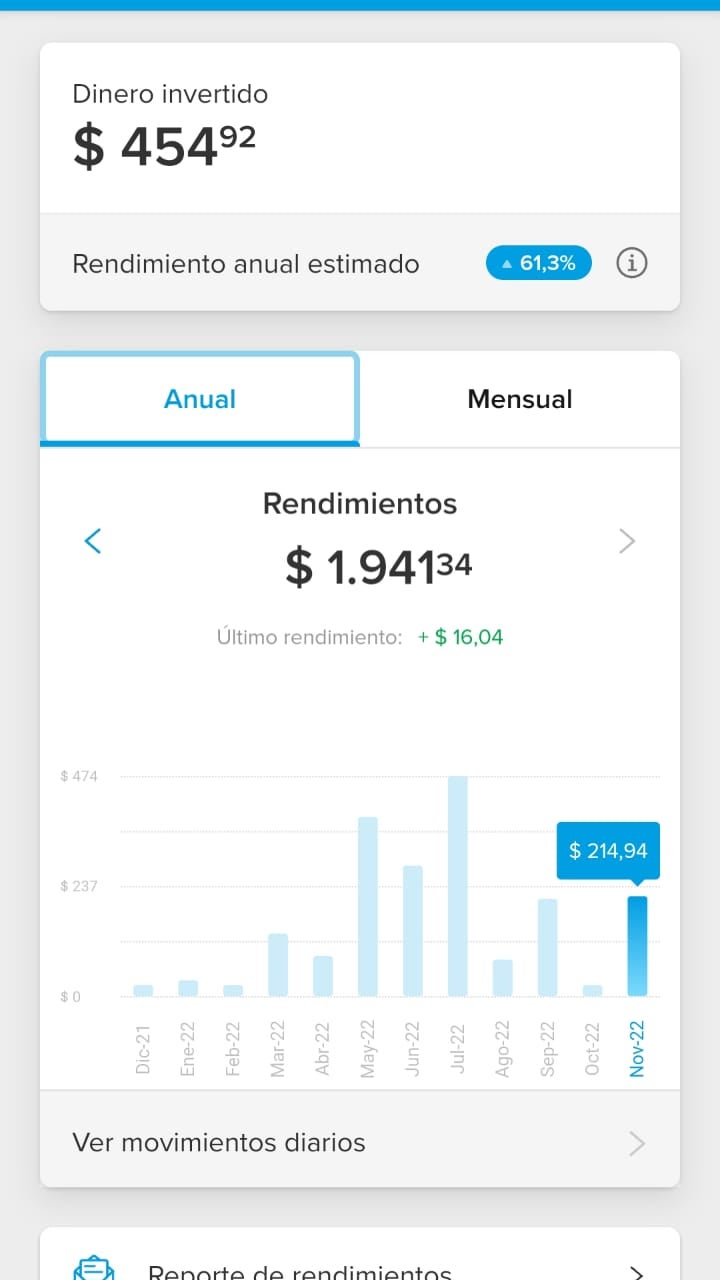The image size is (720, 1280).
Task: Select the gray right chevron above the chart
Action: [627, 540]
